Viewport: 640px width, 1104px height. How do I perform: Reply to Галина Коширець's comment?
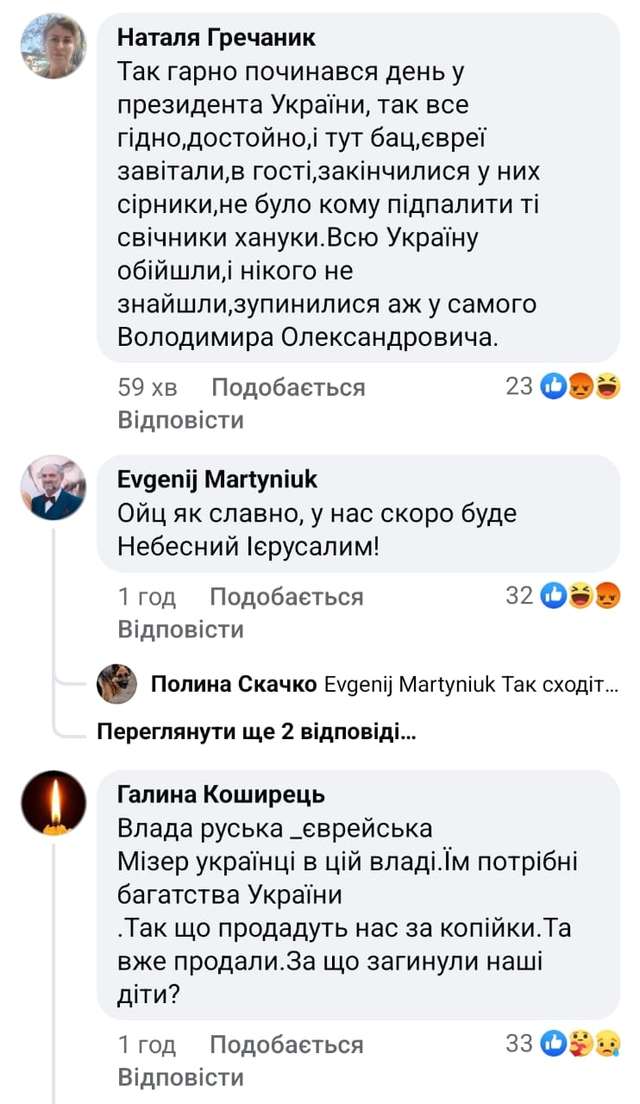[x=180, y=1077]
